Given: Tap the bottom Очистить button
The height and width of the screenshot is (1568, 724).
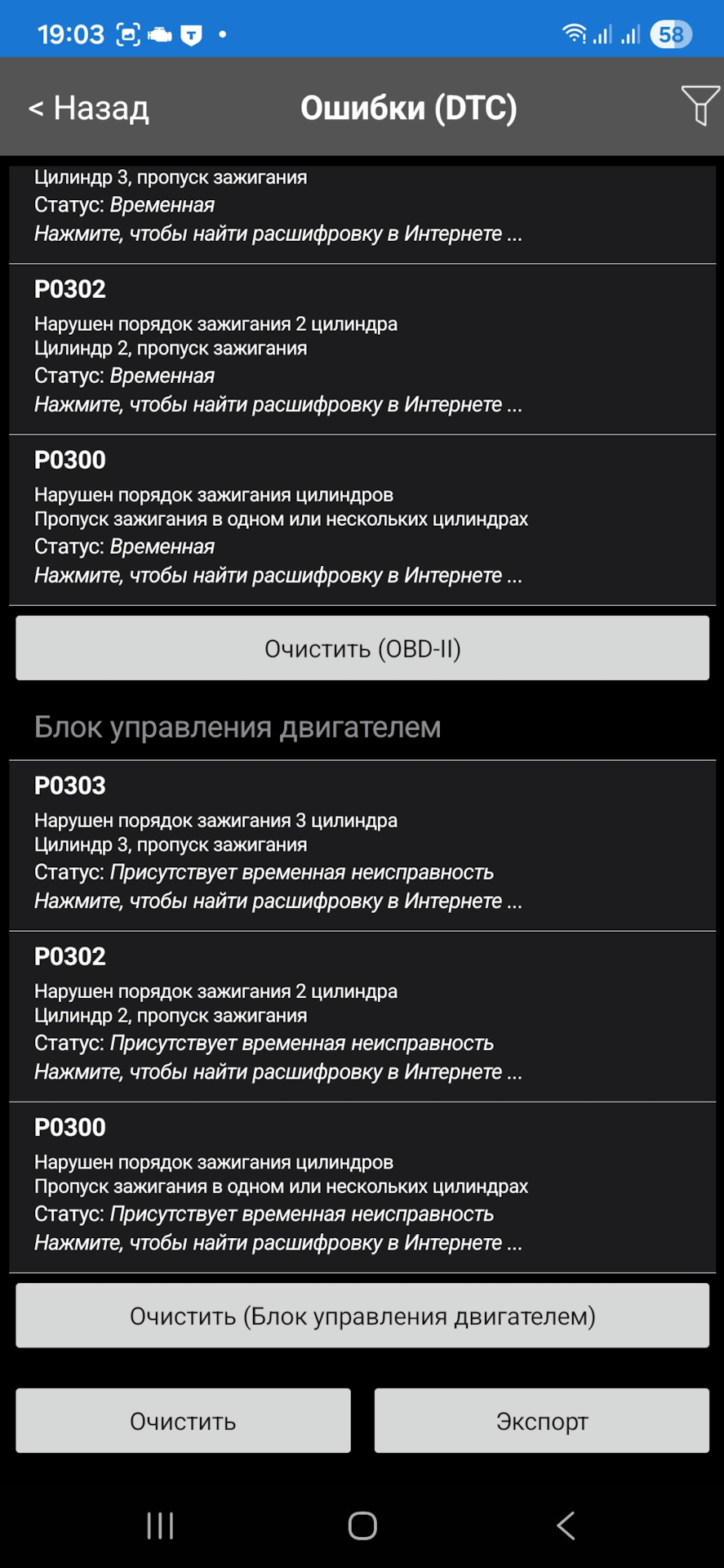Looking at the screenshot, I should click(x=183, y=1421).
